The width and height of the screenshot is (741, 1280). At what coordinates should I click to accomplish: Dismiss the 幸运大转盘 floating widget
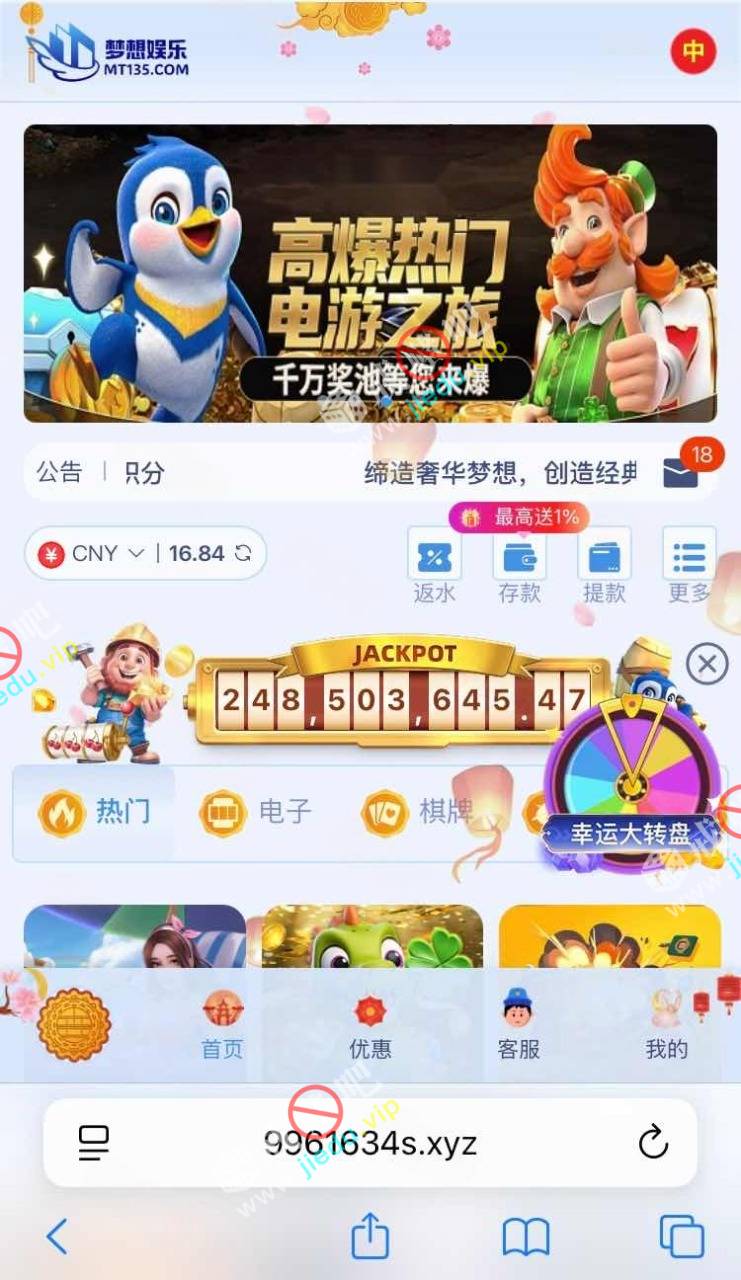point(707,663)
